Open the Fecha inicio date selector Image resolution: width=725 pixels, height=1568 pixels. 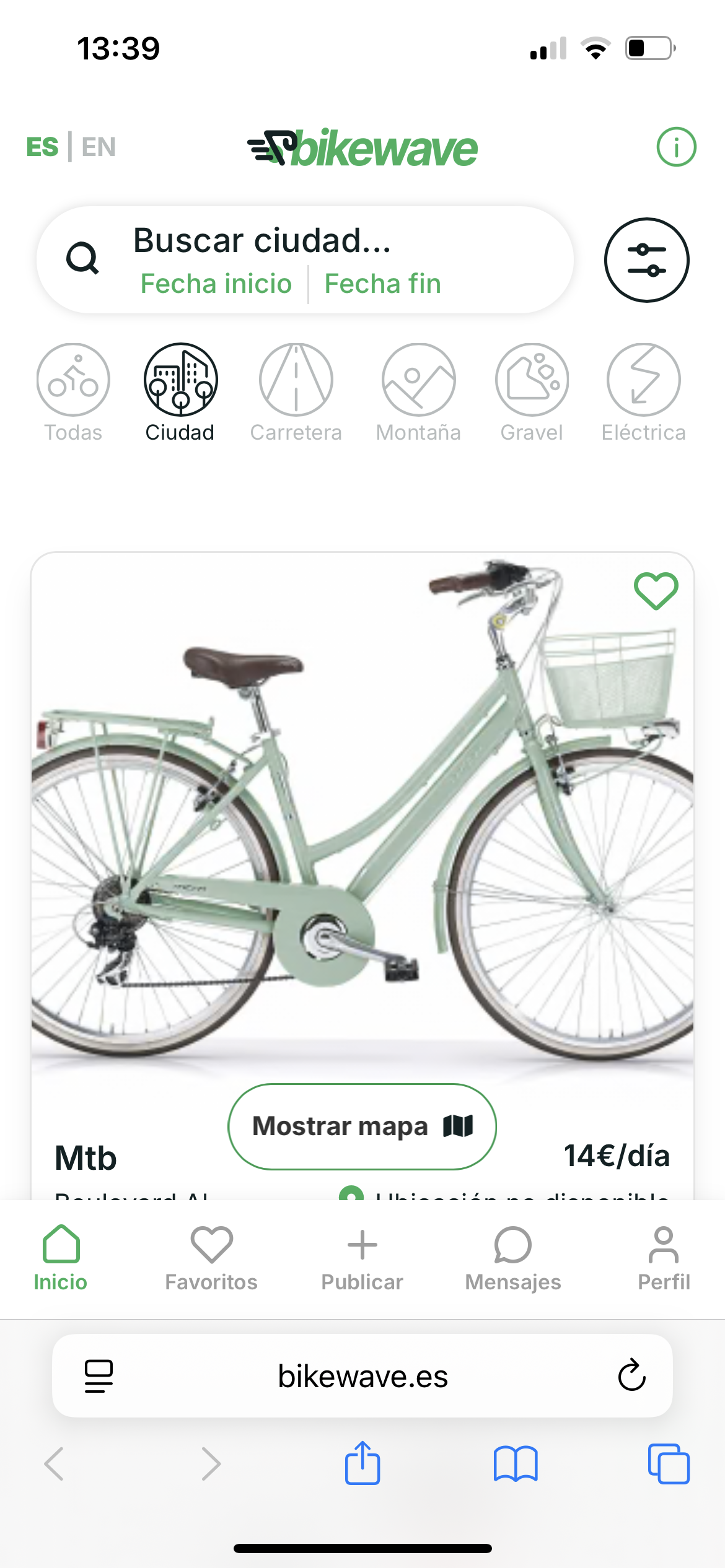216,283
